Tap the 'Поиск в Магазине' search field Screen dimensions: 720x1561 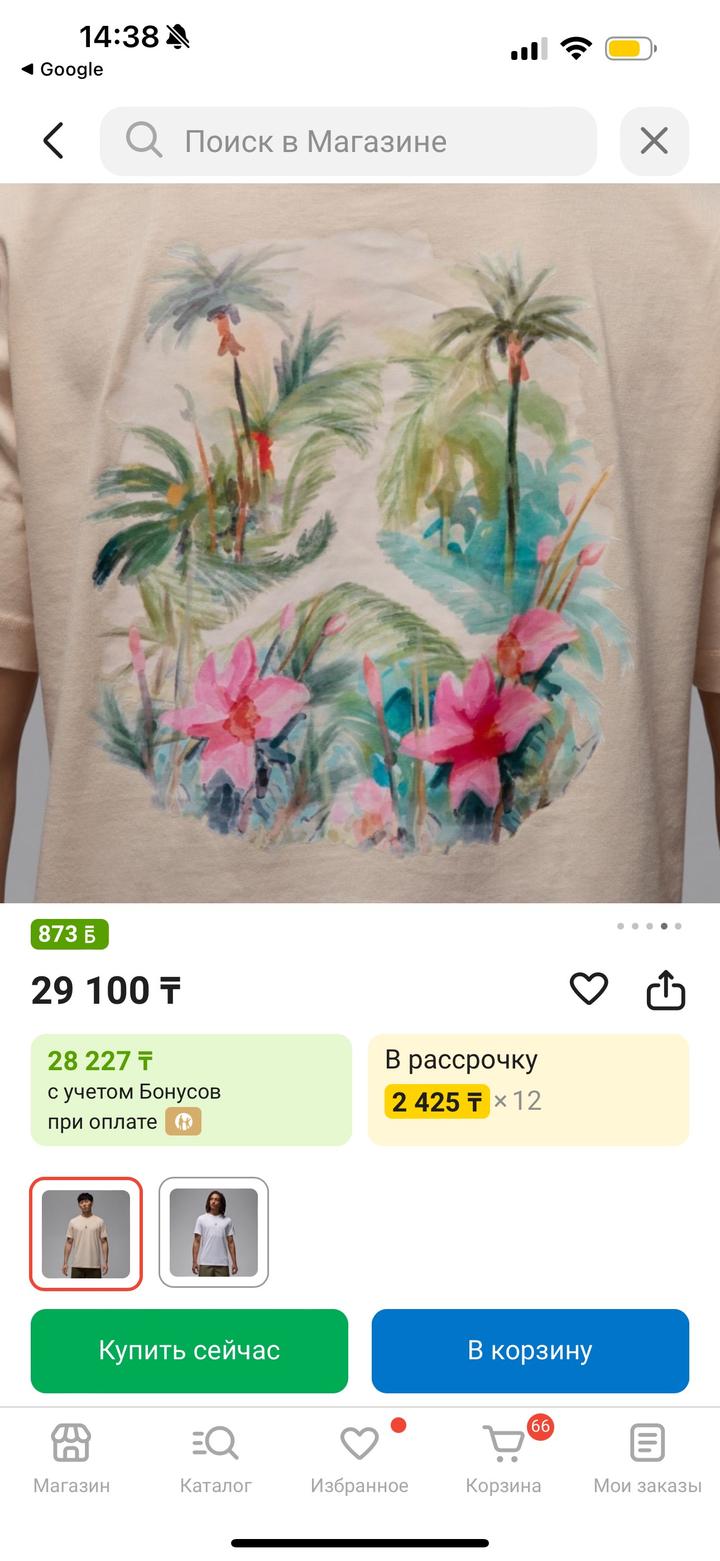pyautogui.click(x=348, y=141)
